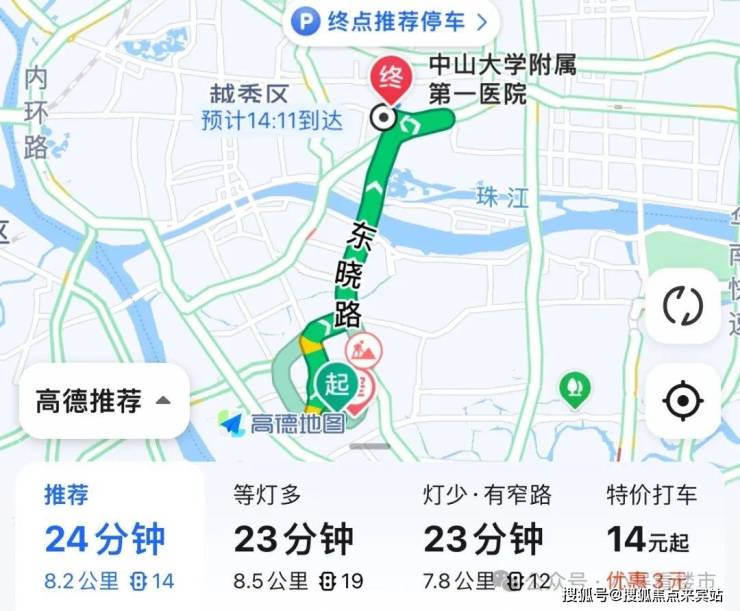The width and height of the screenshot is (740, 611).
Task: Refresh the route
Action: (x=683, y=305)
